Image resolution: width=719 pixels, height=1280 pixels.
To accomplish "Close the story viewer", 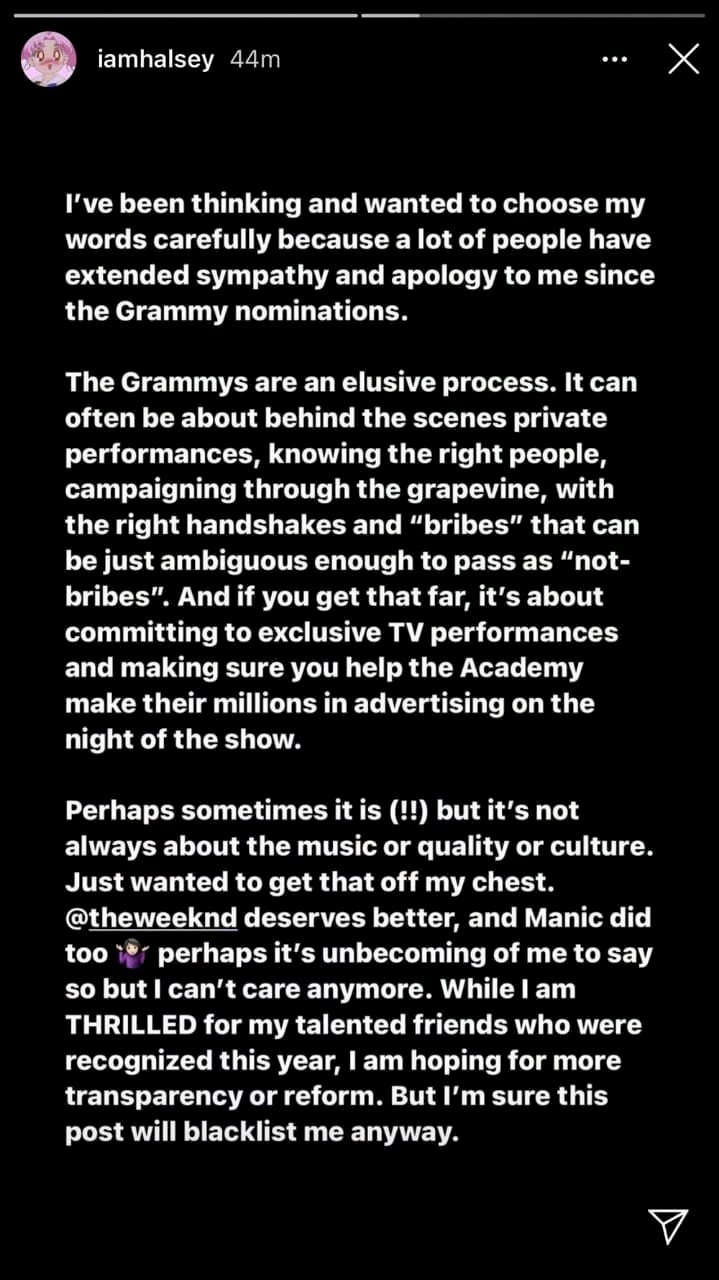I will pyautogui.click(x=683, y=59).
